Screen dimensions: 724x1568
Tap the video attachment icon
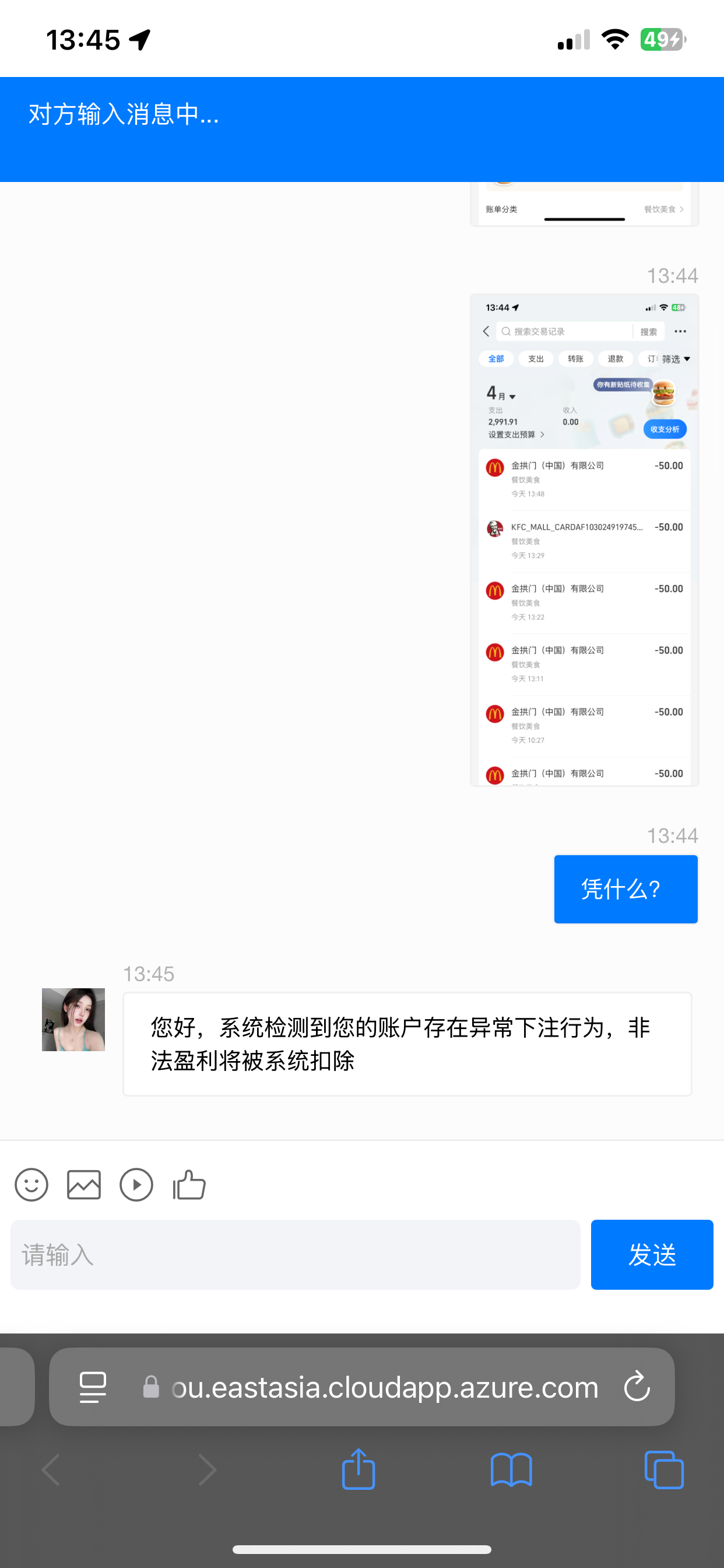pos(136,1185)
